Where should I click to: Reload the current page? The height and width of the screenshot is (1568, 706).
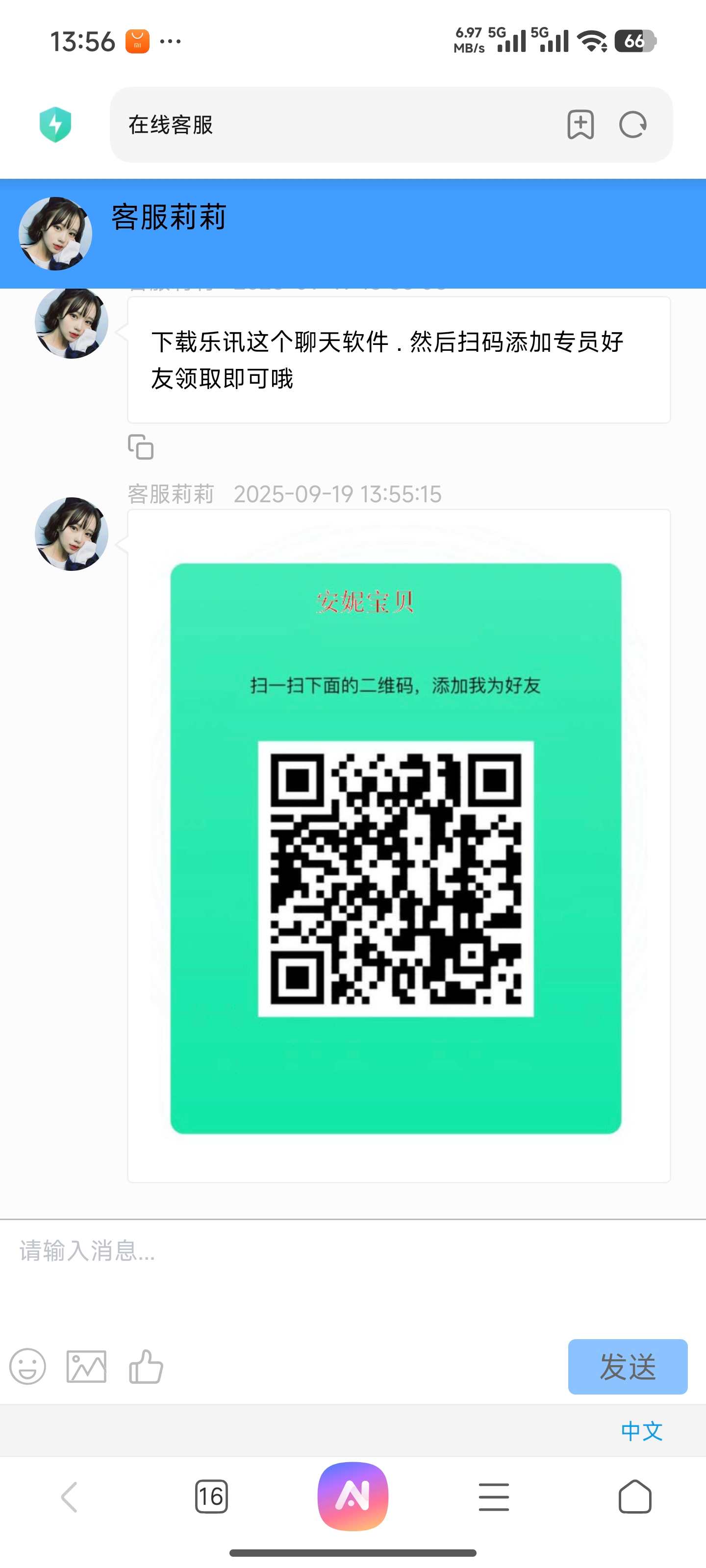[x=633, y=125]
